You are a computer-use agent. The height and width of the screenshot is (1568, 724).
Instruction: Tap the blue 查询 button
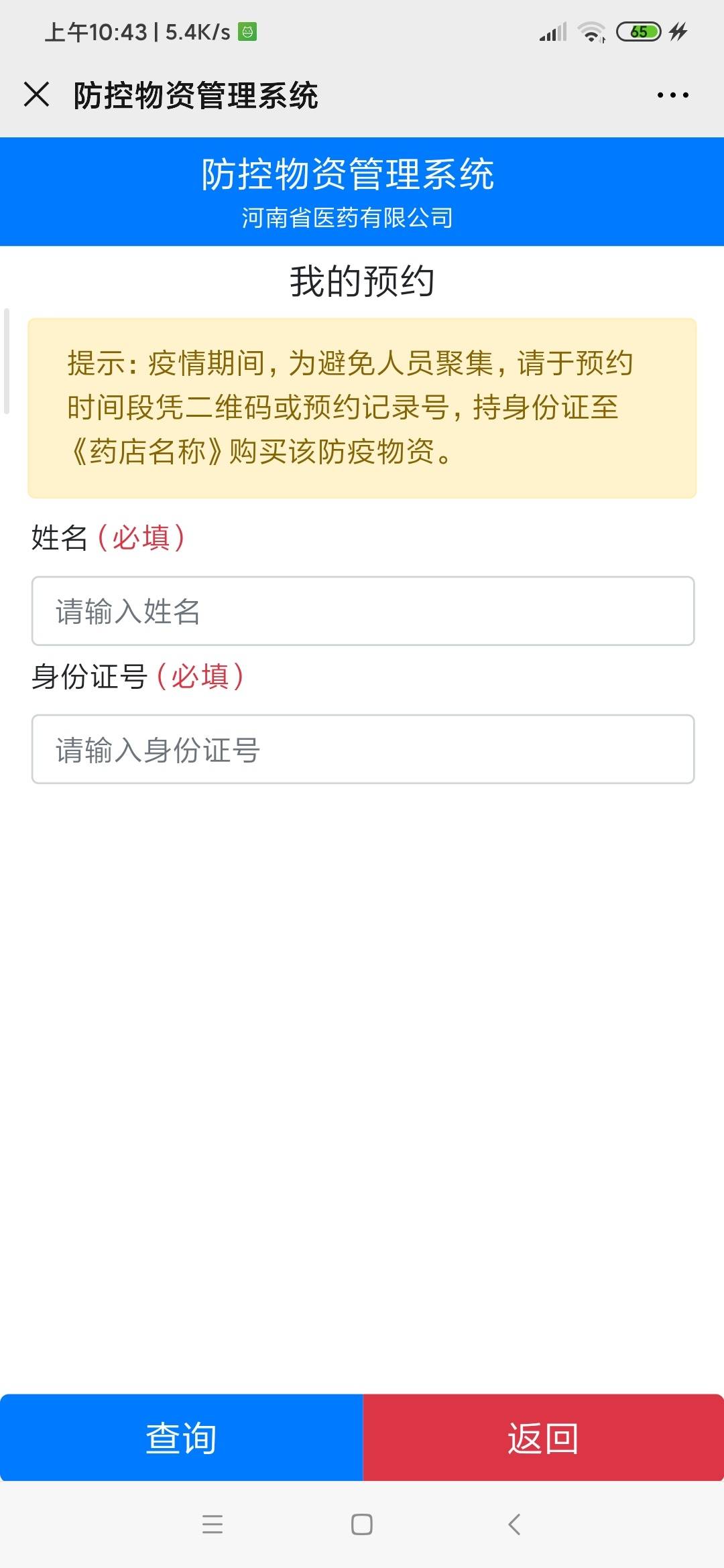pyautogui.click(x=181, y=1438)
